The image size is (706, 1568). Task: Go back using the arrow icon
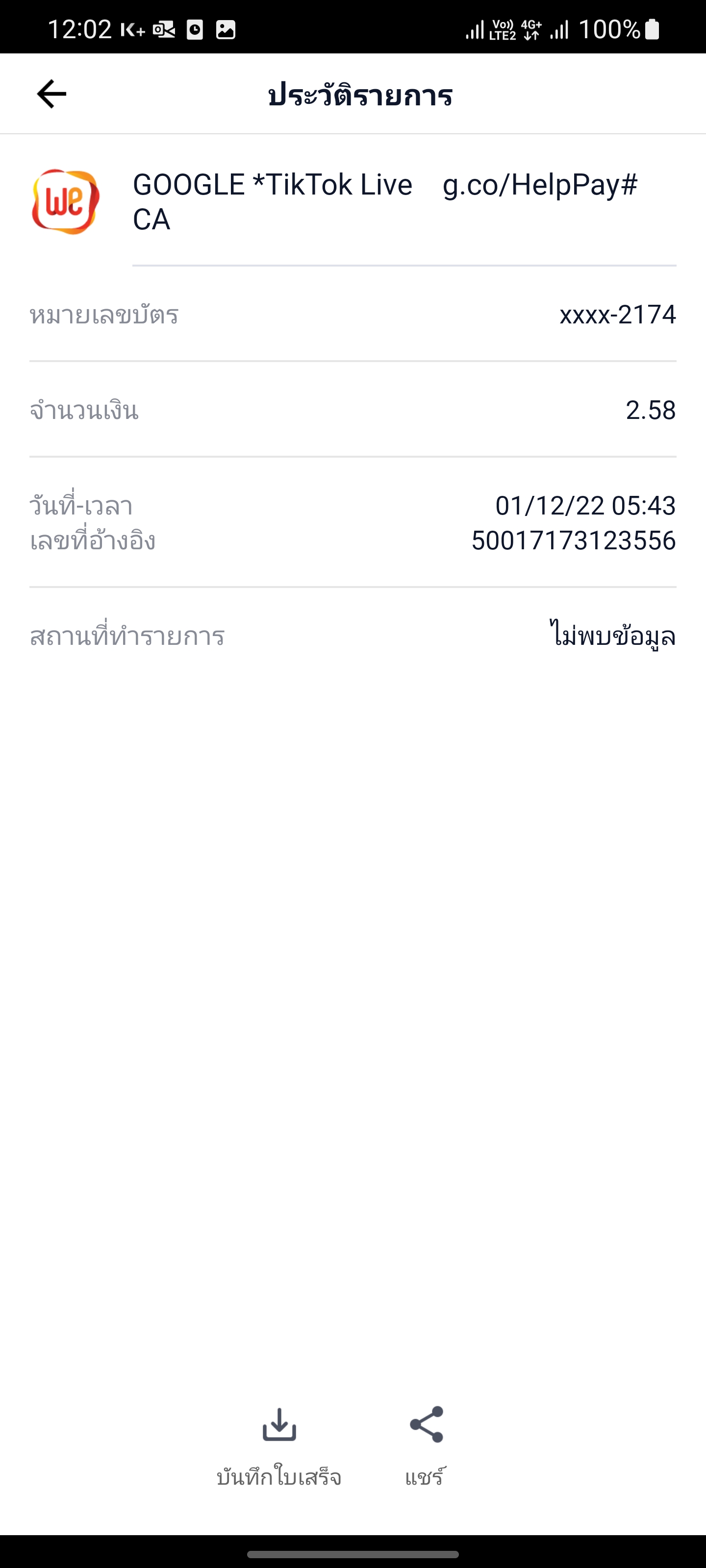coord(51,95)
